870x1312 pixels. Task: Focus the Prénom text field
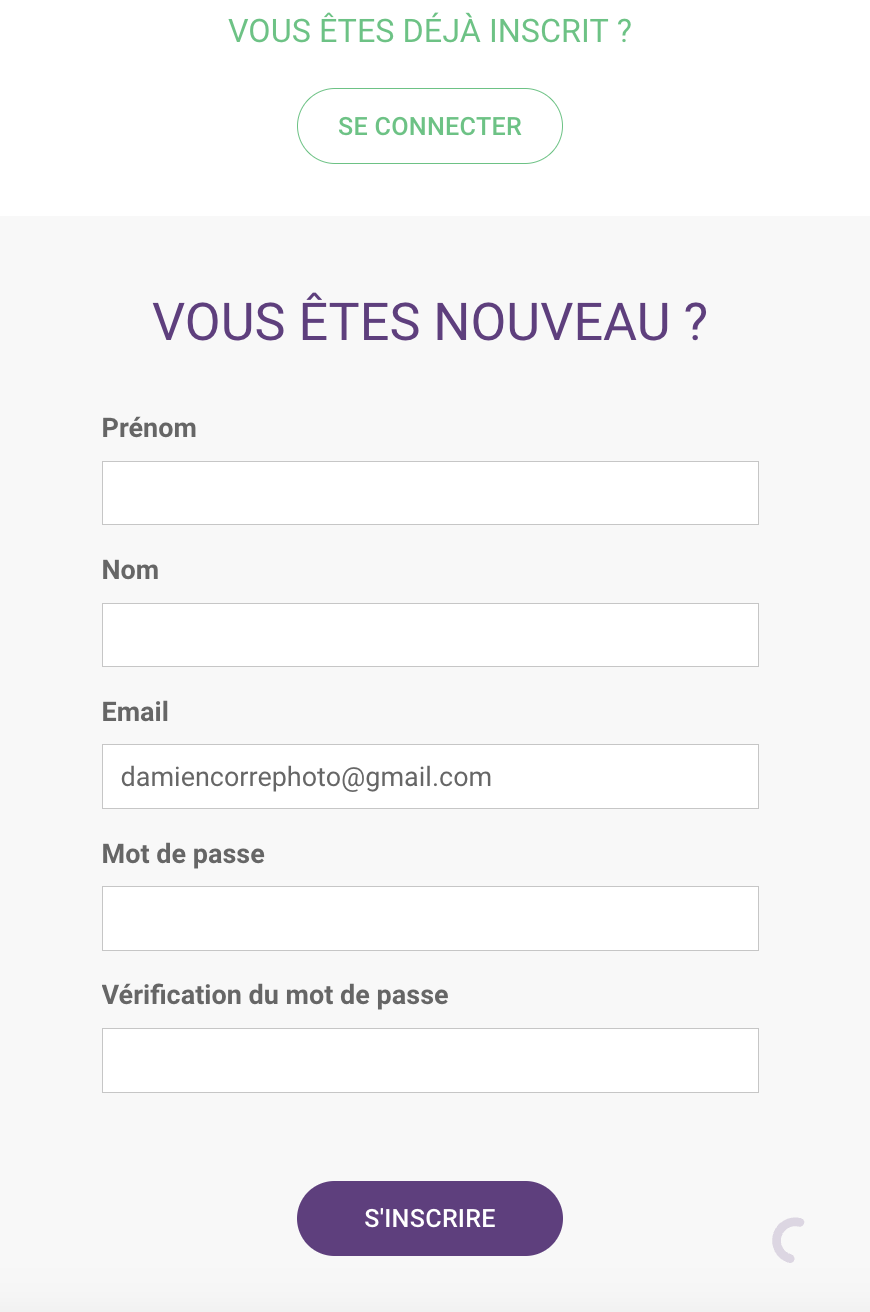[430, 493]
